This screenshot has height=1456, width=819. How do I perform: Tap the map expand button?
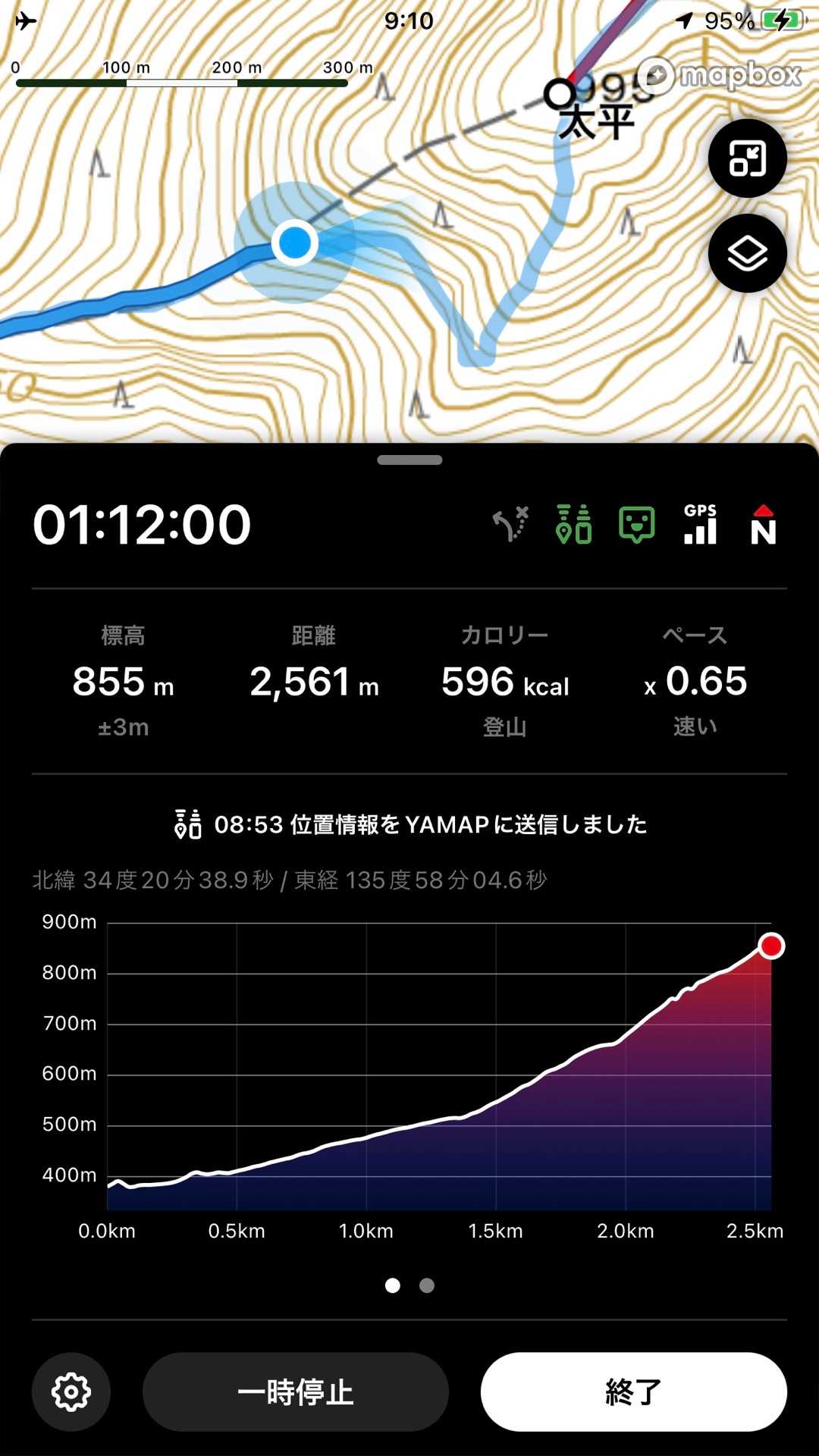click(x=747, y=158)
